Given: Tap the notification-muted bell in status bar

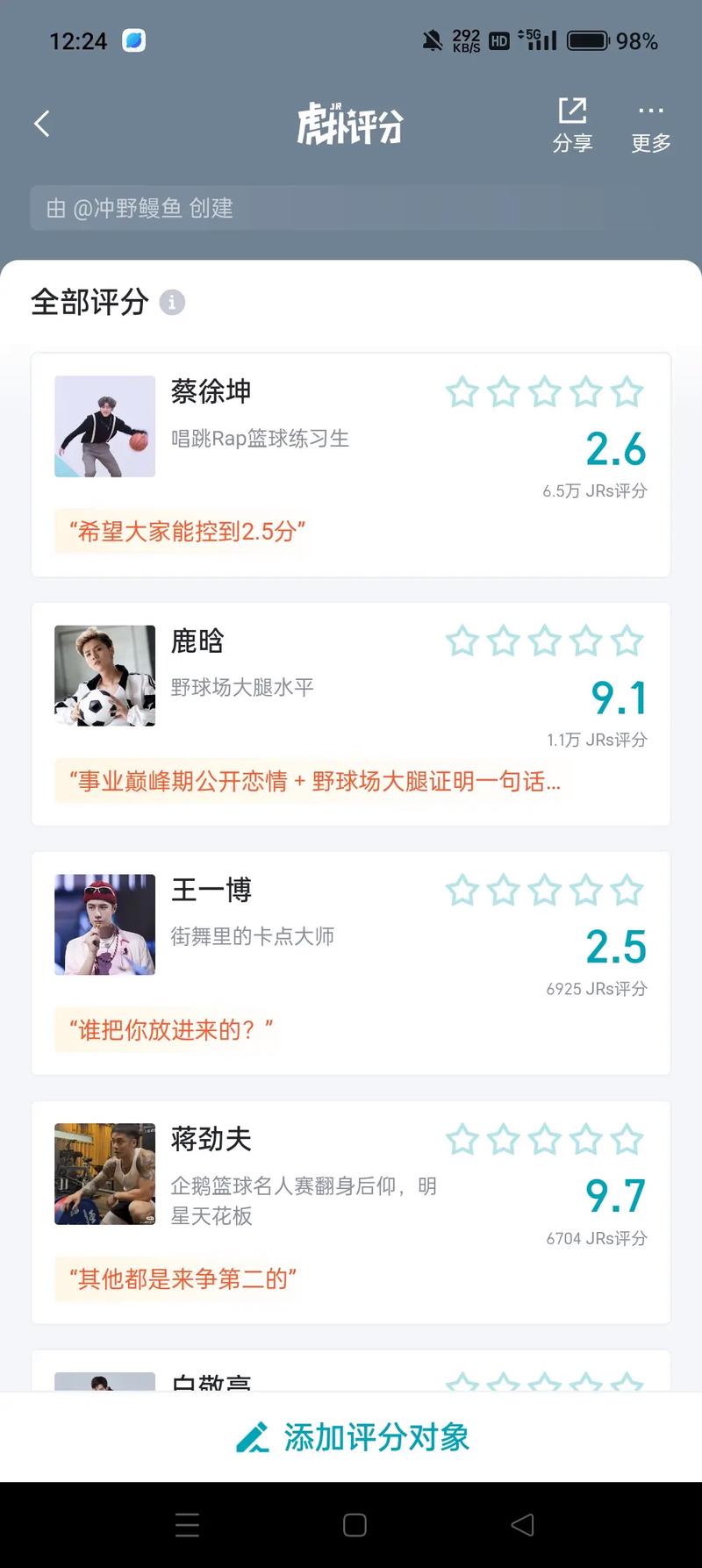Looking at the screenshot, I should pyautogui.click(x=432, y=39).
